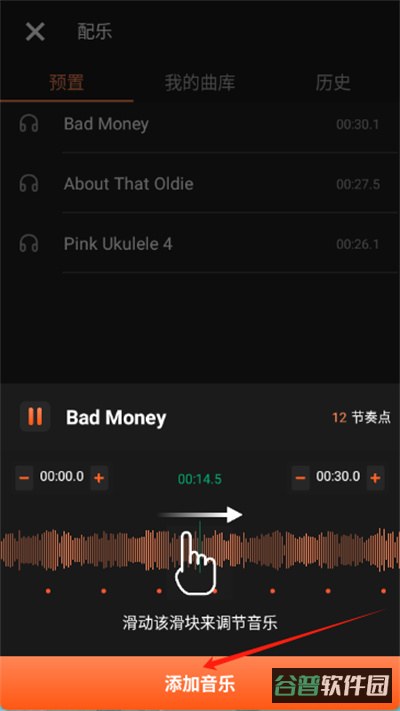This screenshot has width=400, height=711.
Task: Tap the audio waveform to seek
Action: [200, 549]
